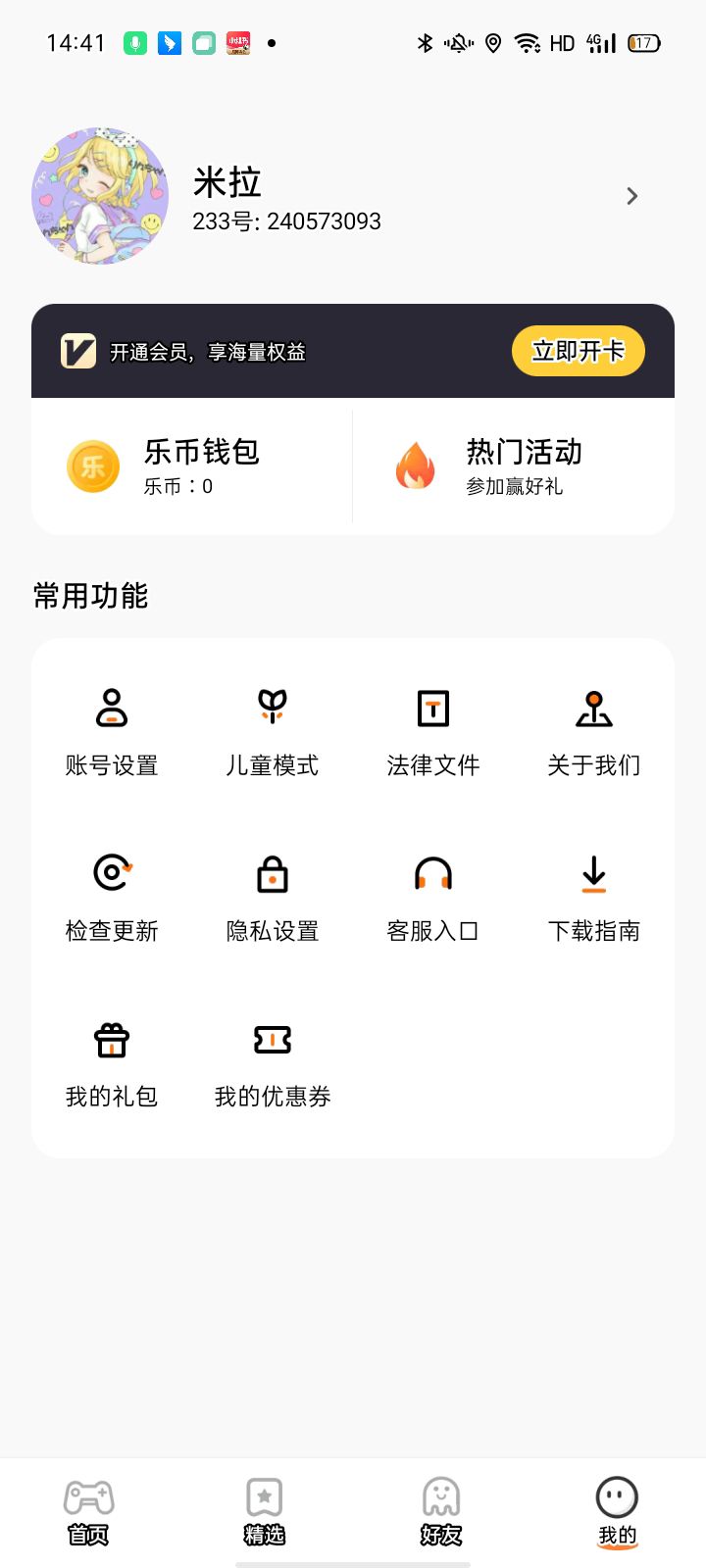Contact support via 客服入口
Viewport: 706px width, 1568px height.
point(433,897)
